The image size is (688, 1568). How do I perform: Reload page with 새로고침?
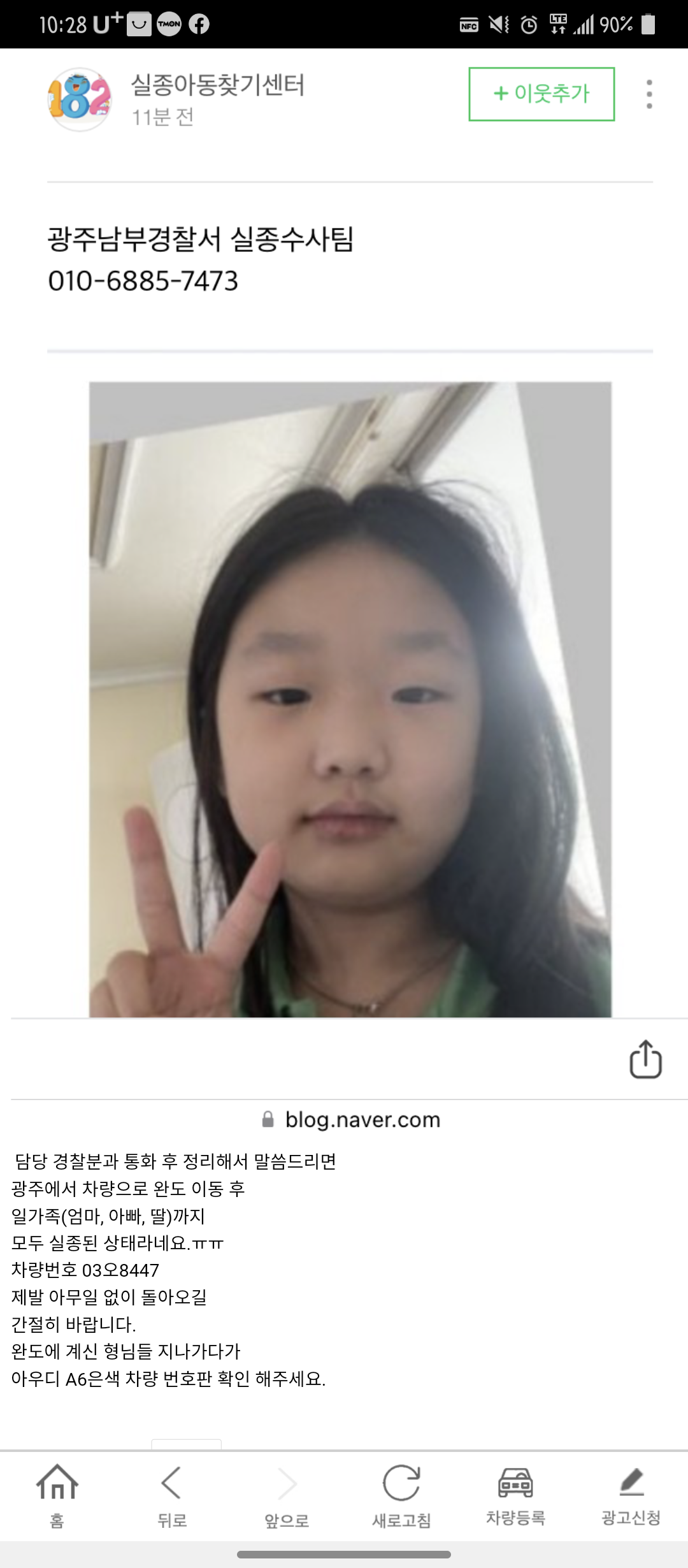pos(401,1495)
